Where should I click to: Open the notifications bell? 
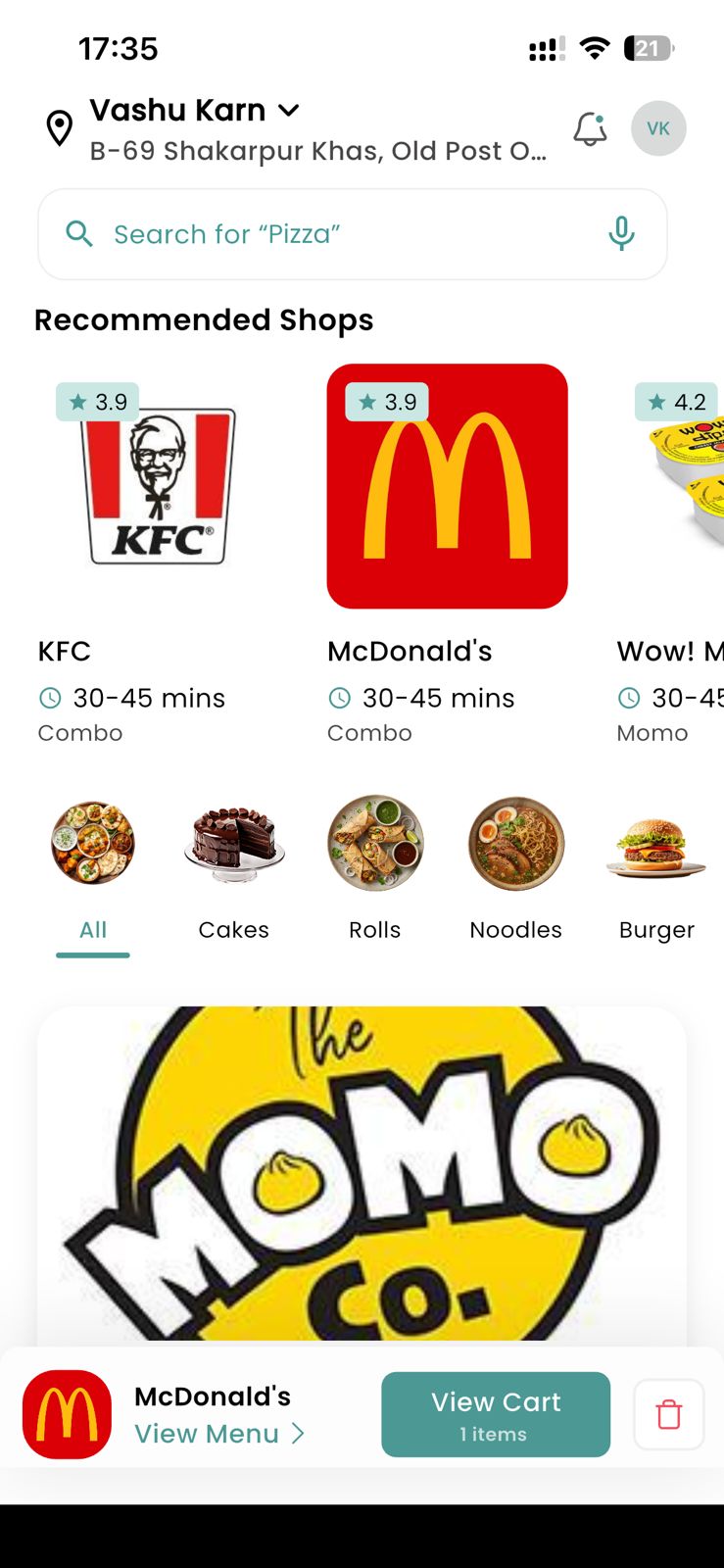590,128
